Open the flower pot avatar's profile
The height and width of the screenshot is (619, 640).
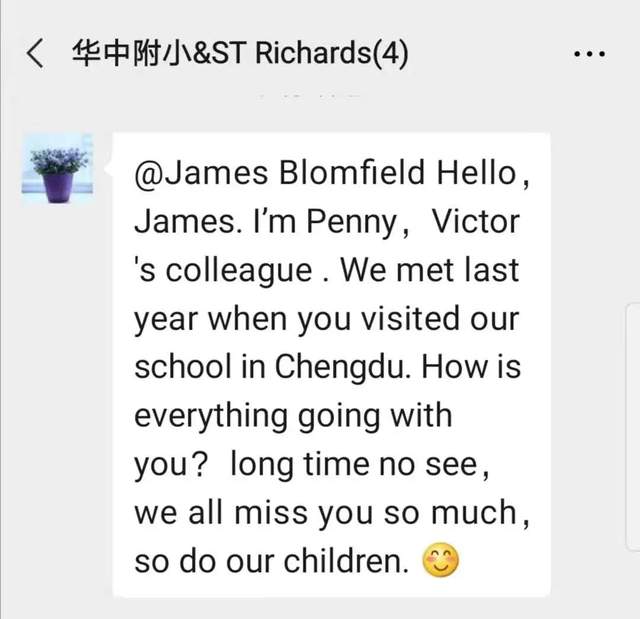click(57, 169)
